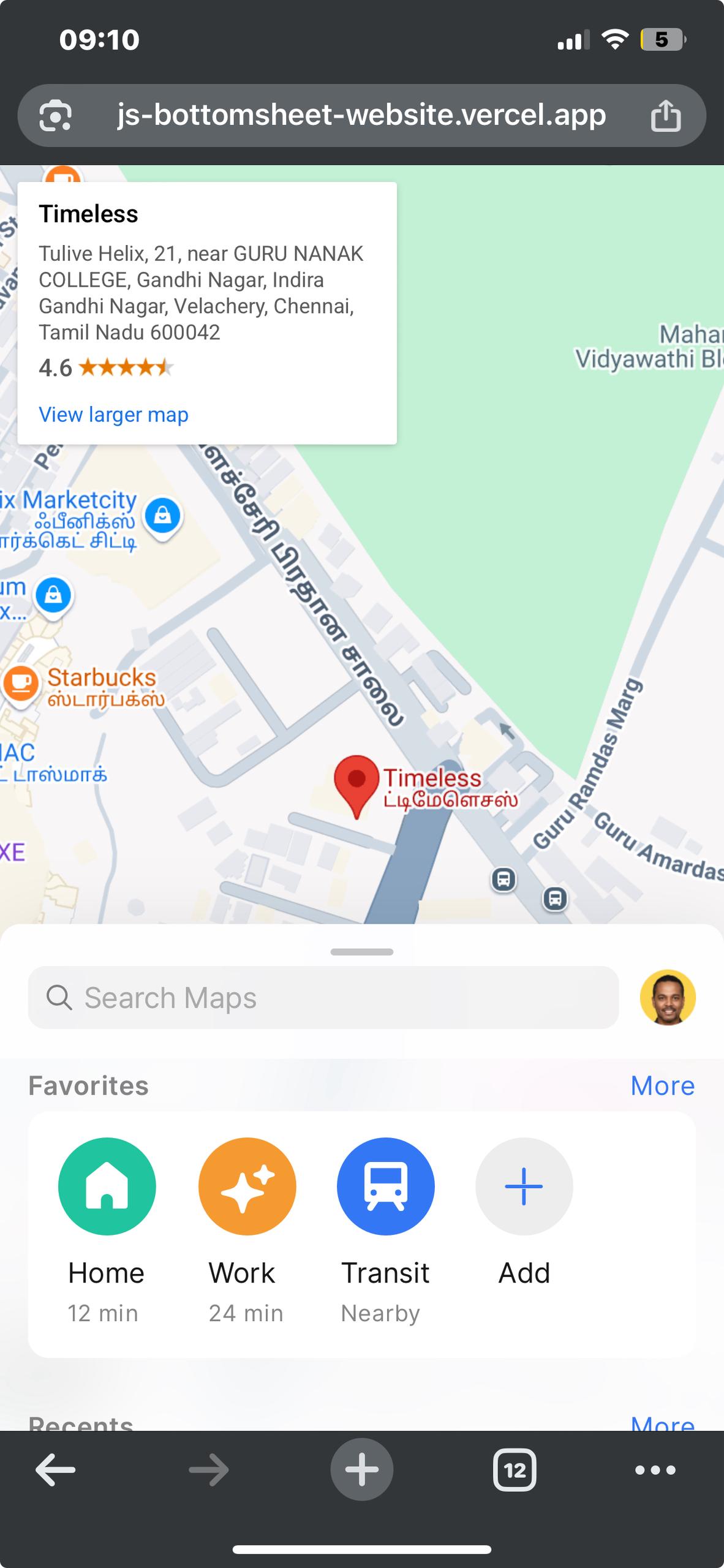The width and height of the screenshot is (724, 1568).
Task: Go back with the browser back arrow
Action: click(x=55, y=1469)
